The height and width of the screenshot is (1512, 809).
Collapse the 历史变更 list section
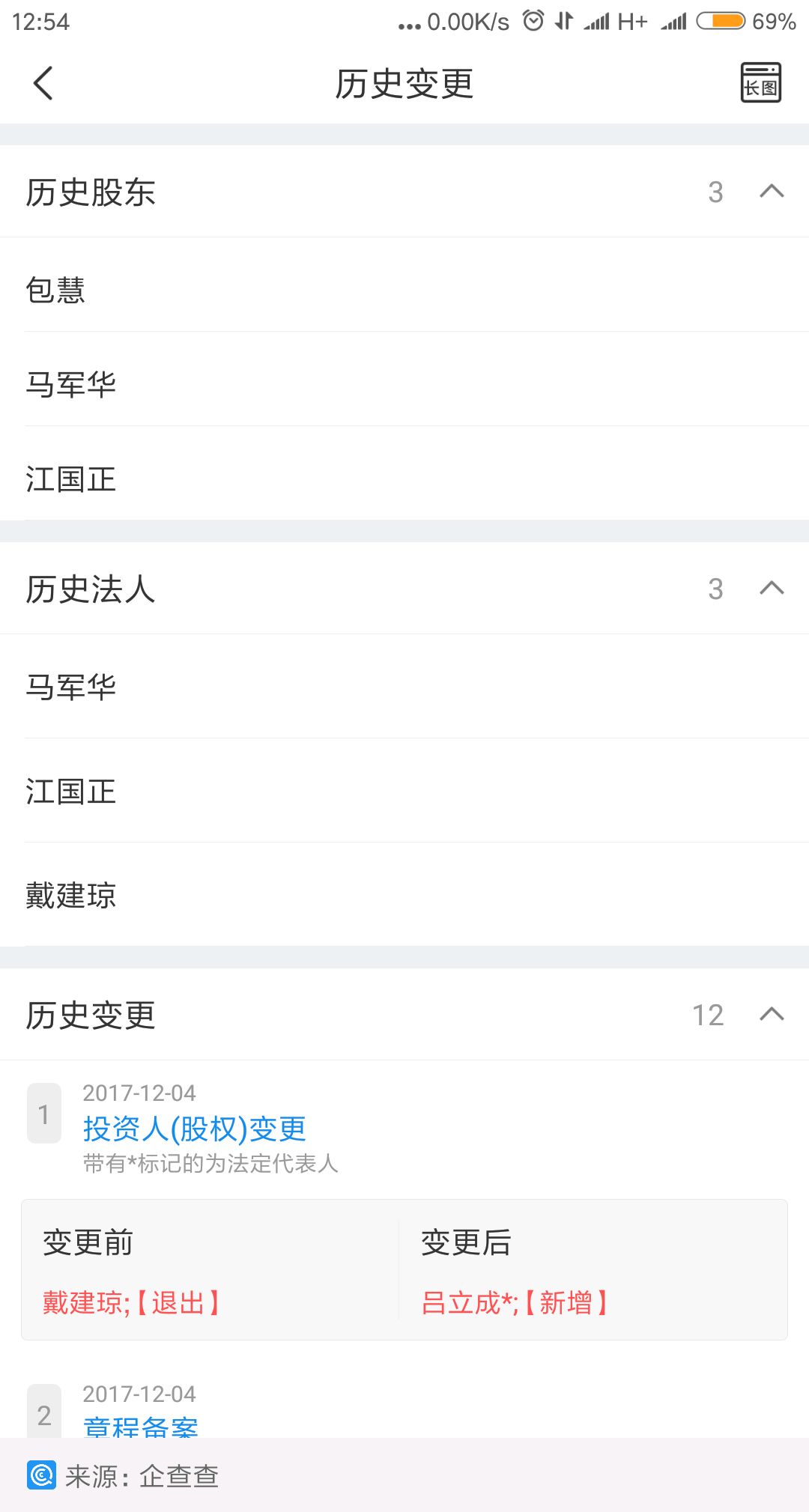click(x=772, y=1015)
